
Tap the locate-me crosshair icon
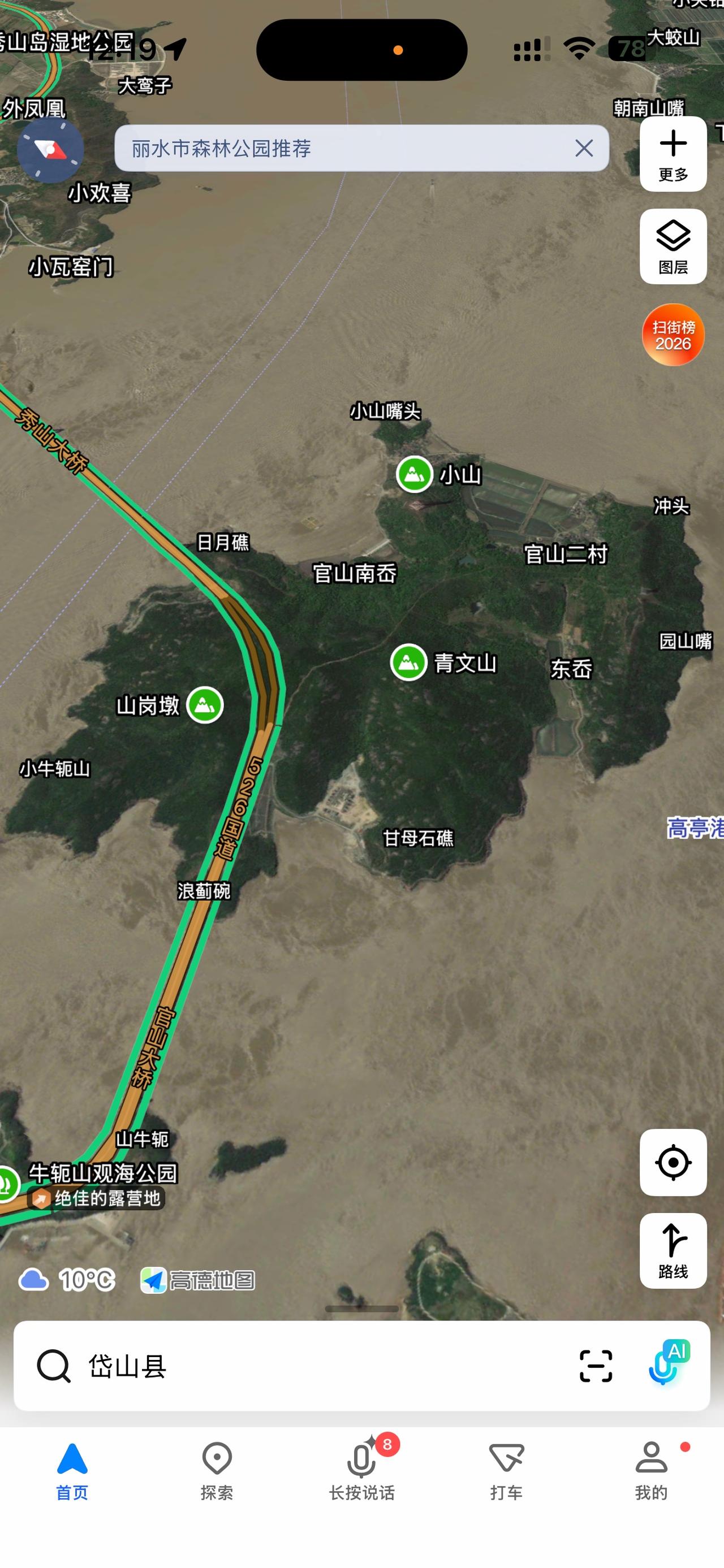(673, 1162)
